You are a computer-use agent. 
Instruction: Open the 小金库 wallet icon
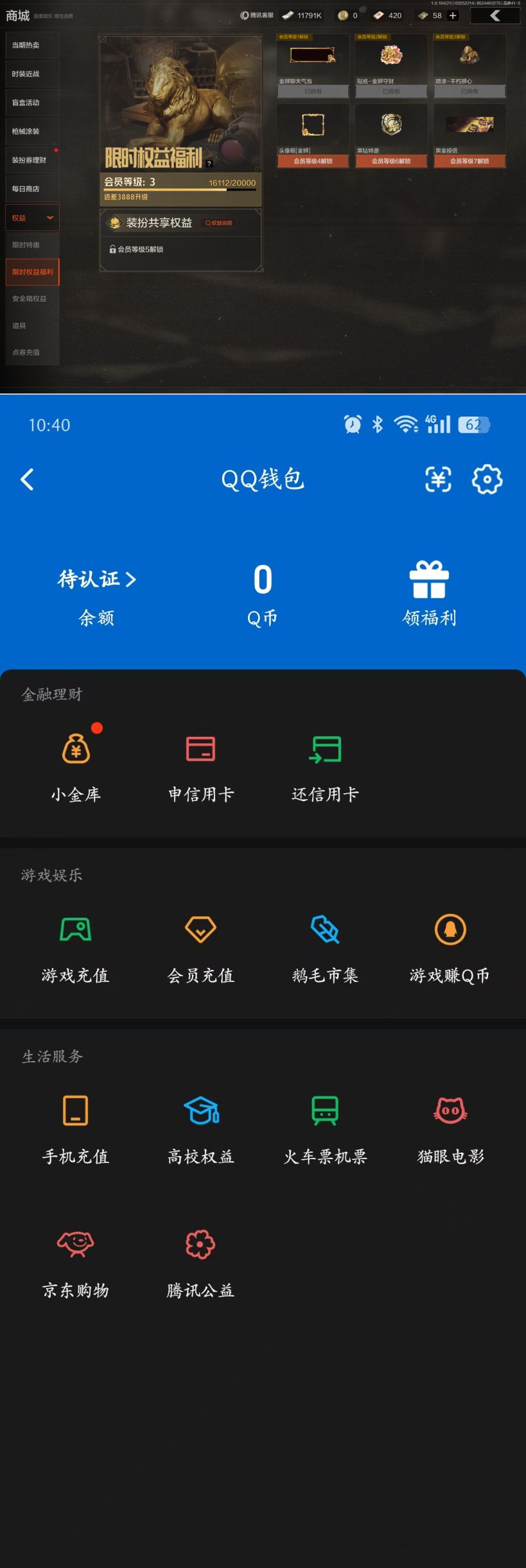pos(76,756)
